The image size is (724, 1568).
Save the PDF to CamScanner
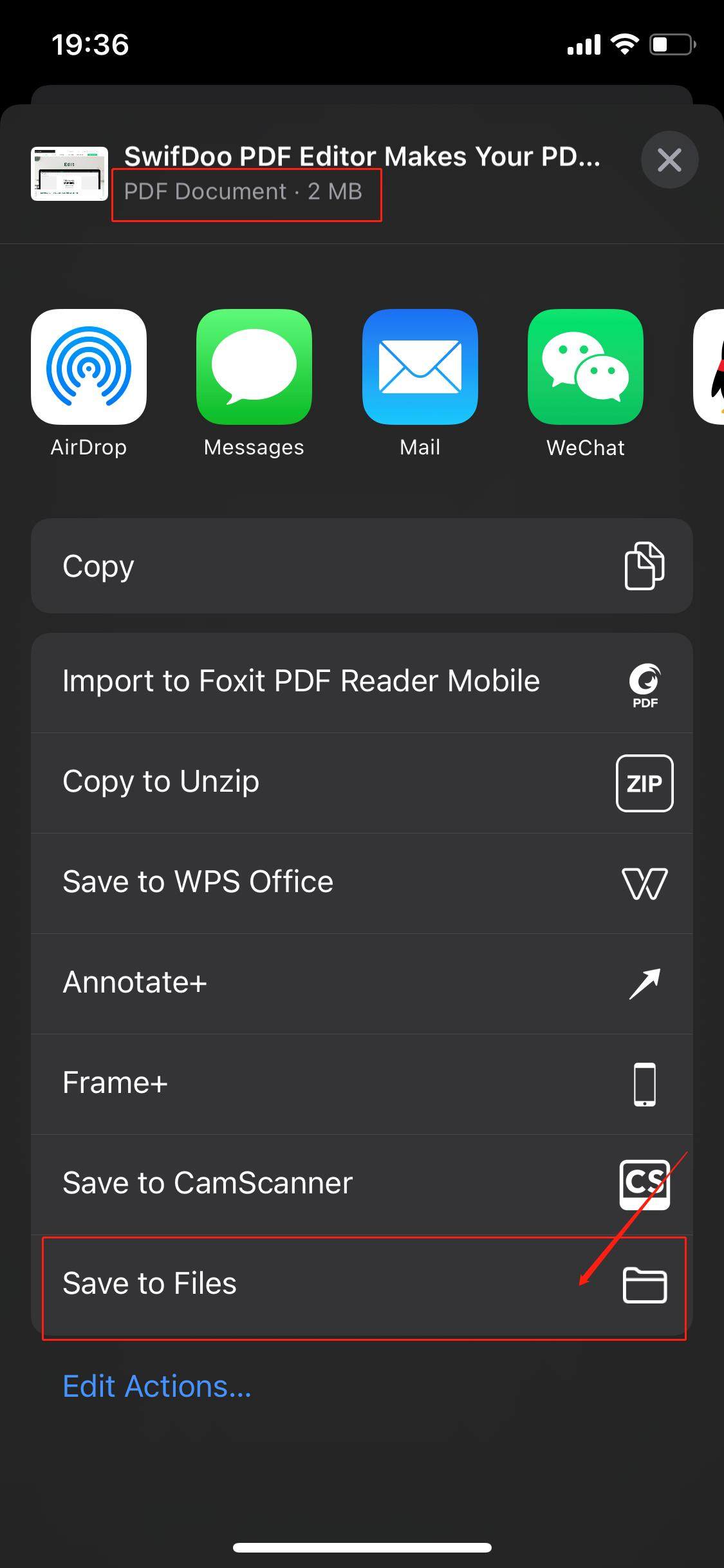point(362,1184)
